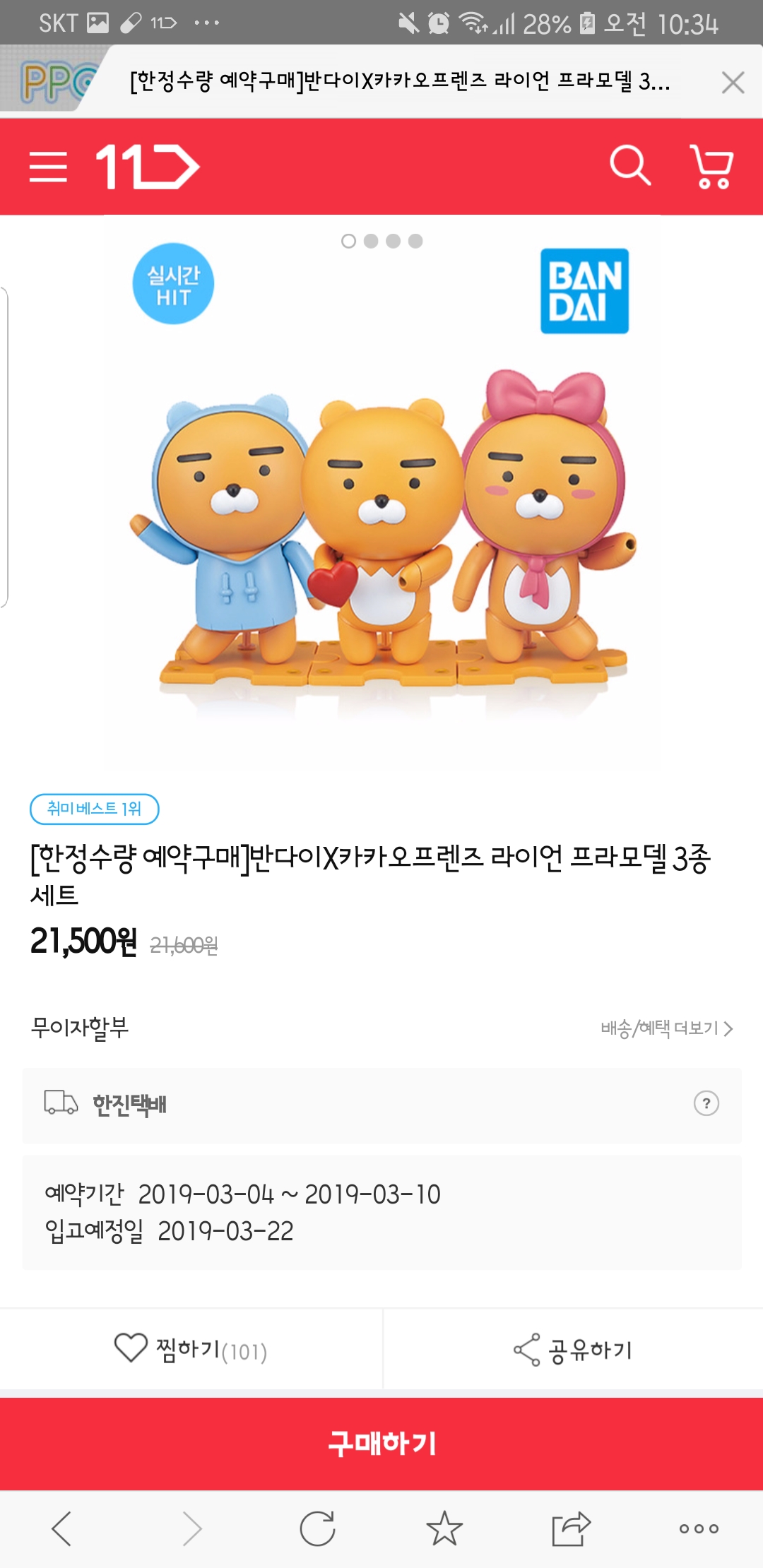This screenshot has height=1568, width=763.
Task: Open the browser share icon
Action: 571,1528
